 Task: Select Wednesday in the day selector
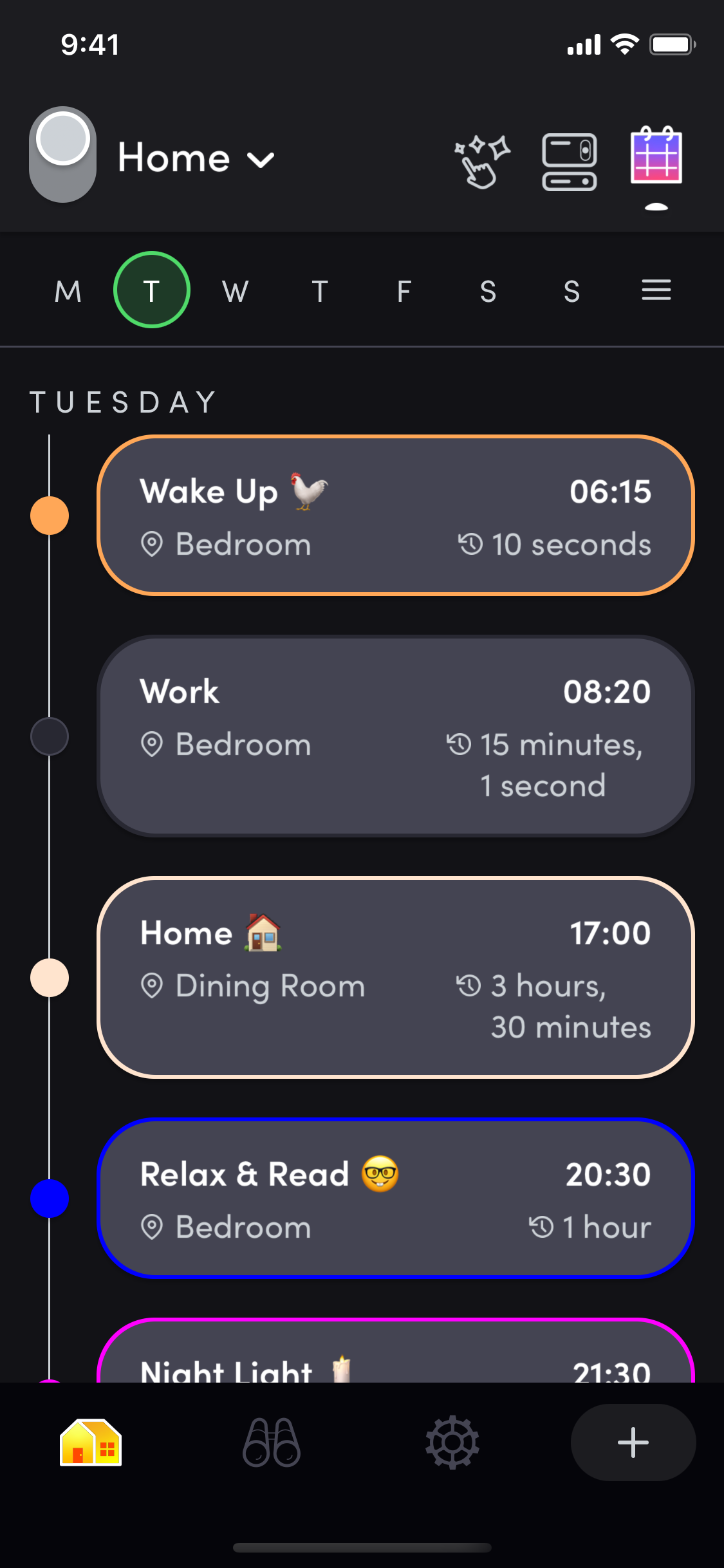(x=236, y=291)
